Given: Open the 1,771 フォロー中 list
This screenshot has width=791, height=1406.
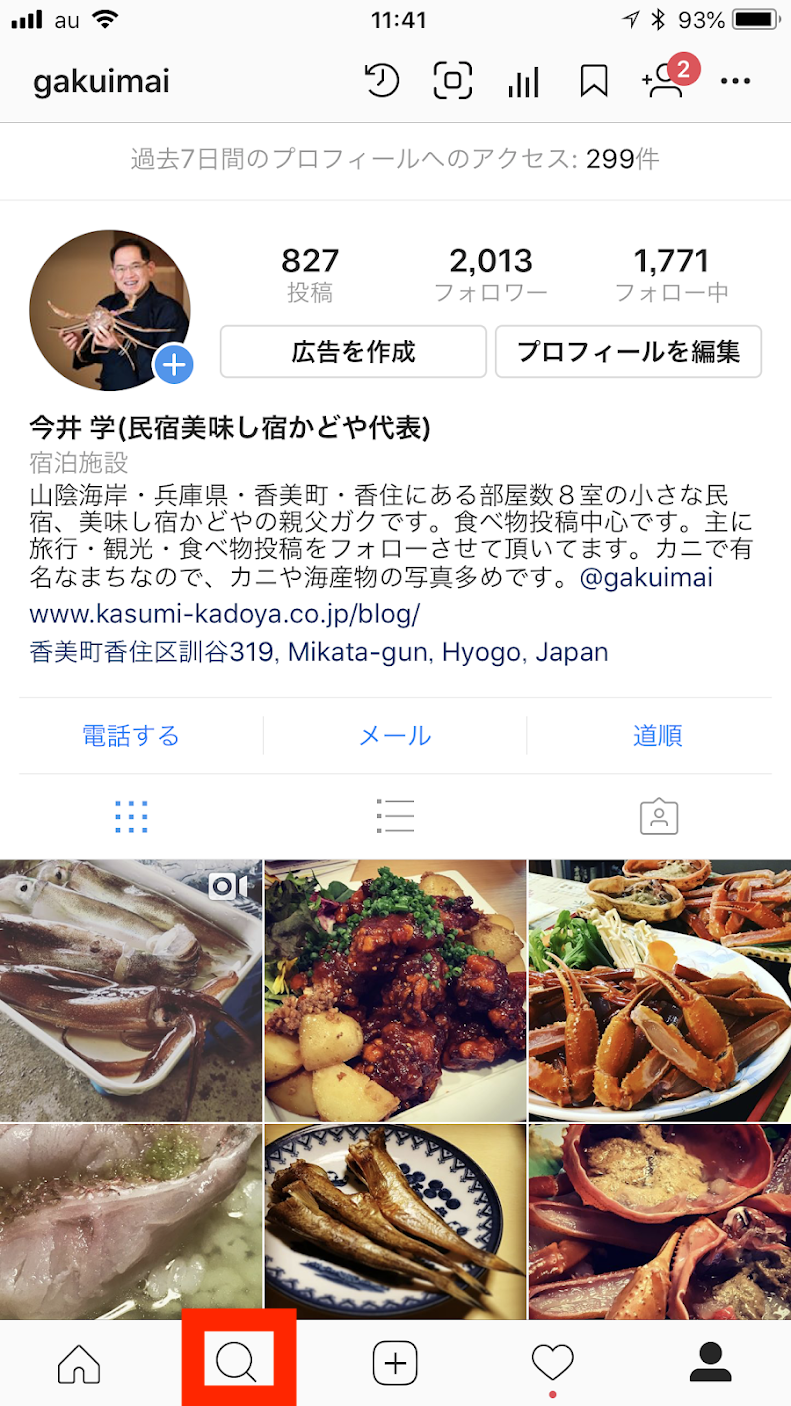Looking at the screenshot, I should (x=671, y=274).
